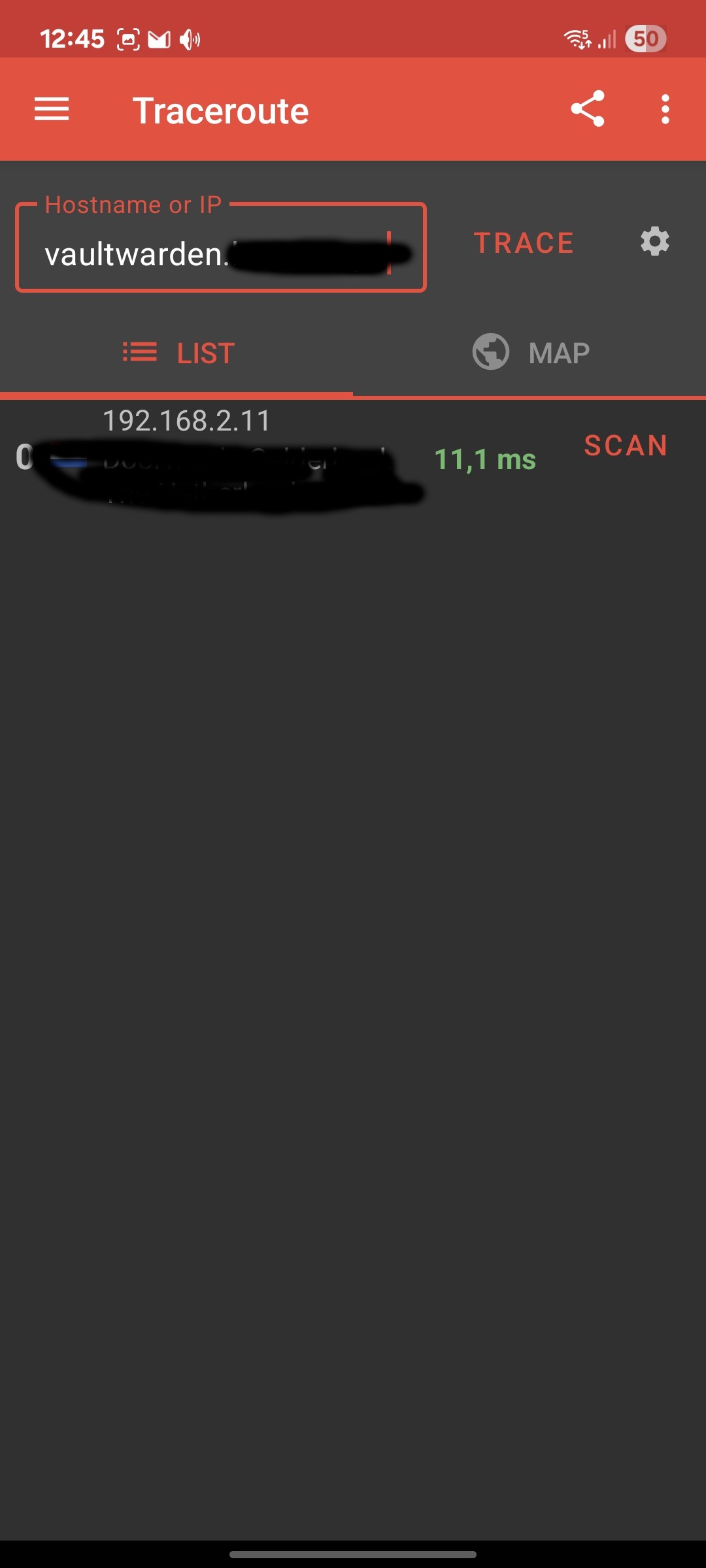The width and height of the screenshot is (706, 1568).
Task: Focus the Hostname or IP field
Action: [x=221, y=247]
